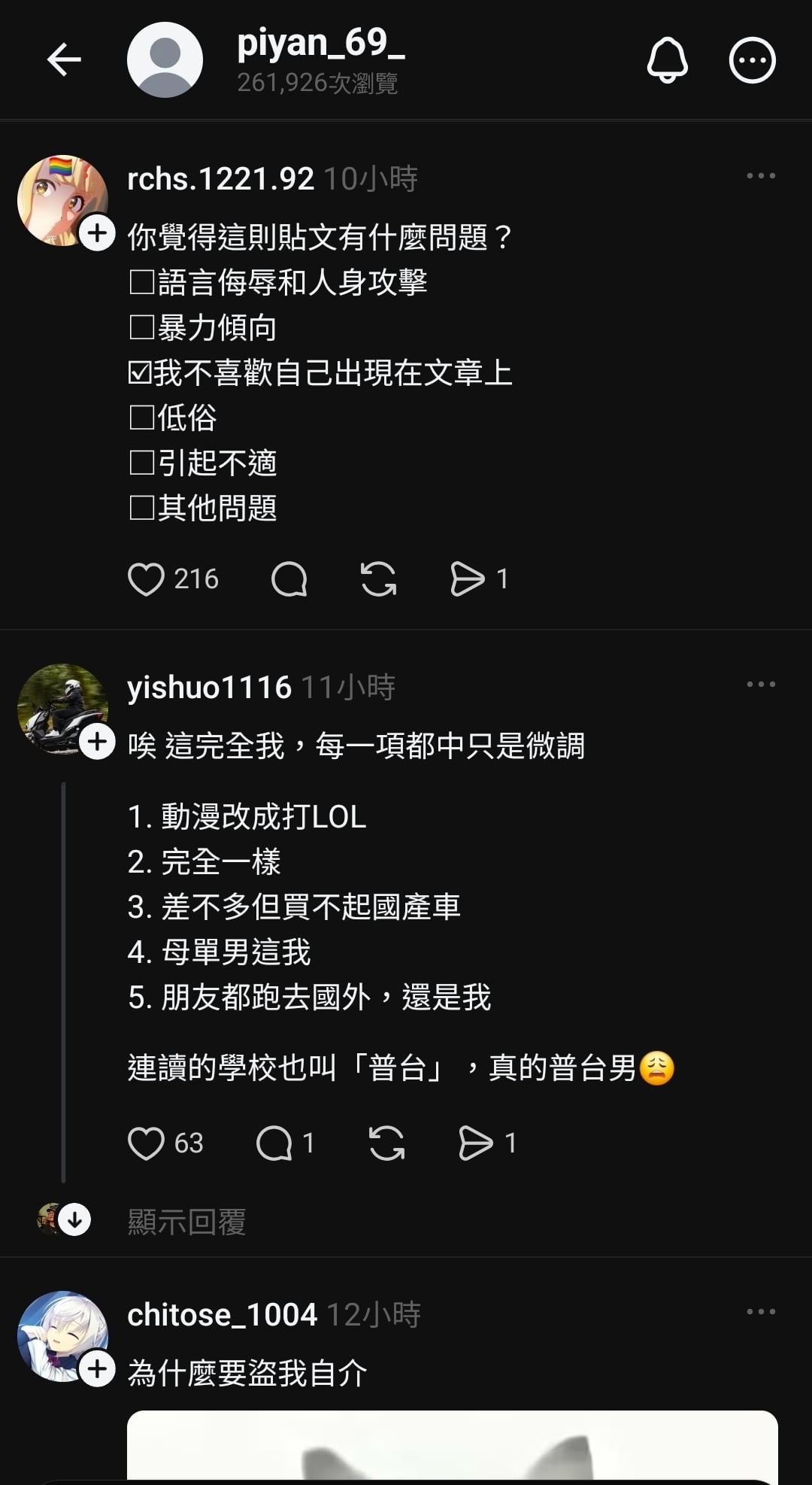Open options for the yishuo1116 post
This screenshot has width=812, height=1485.
tap(760, 685)
